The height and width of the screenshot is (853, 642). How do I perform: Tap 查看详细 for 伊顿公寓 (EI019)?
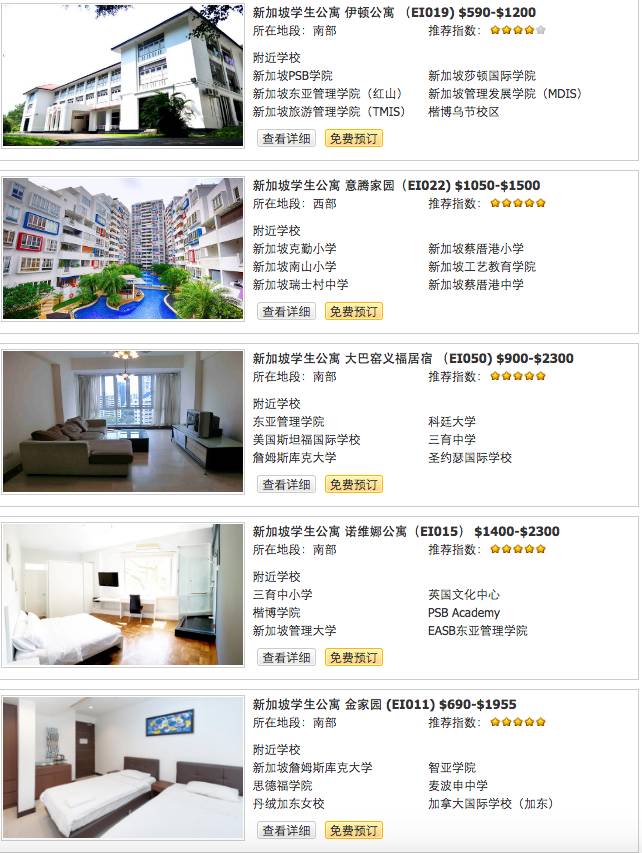coord(287,138)
